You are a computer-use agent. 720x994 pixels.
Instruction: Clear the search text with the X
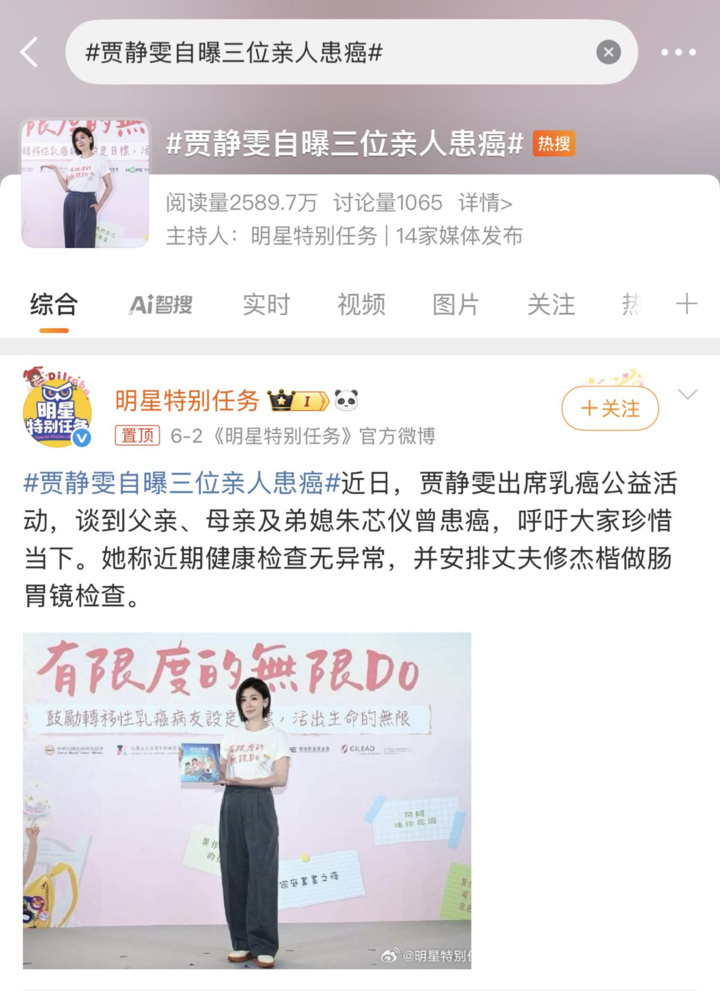point(608,52)
